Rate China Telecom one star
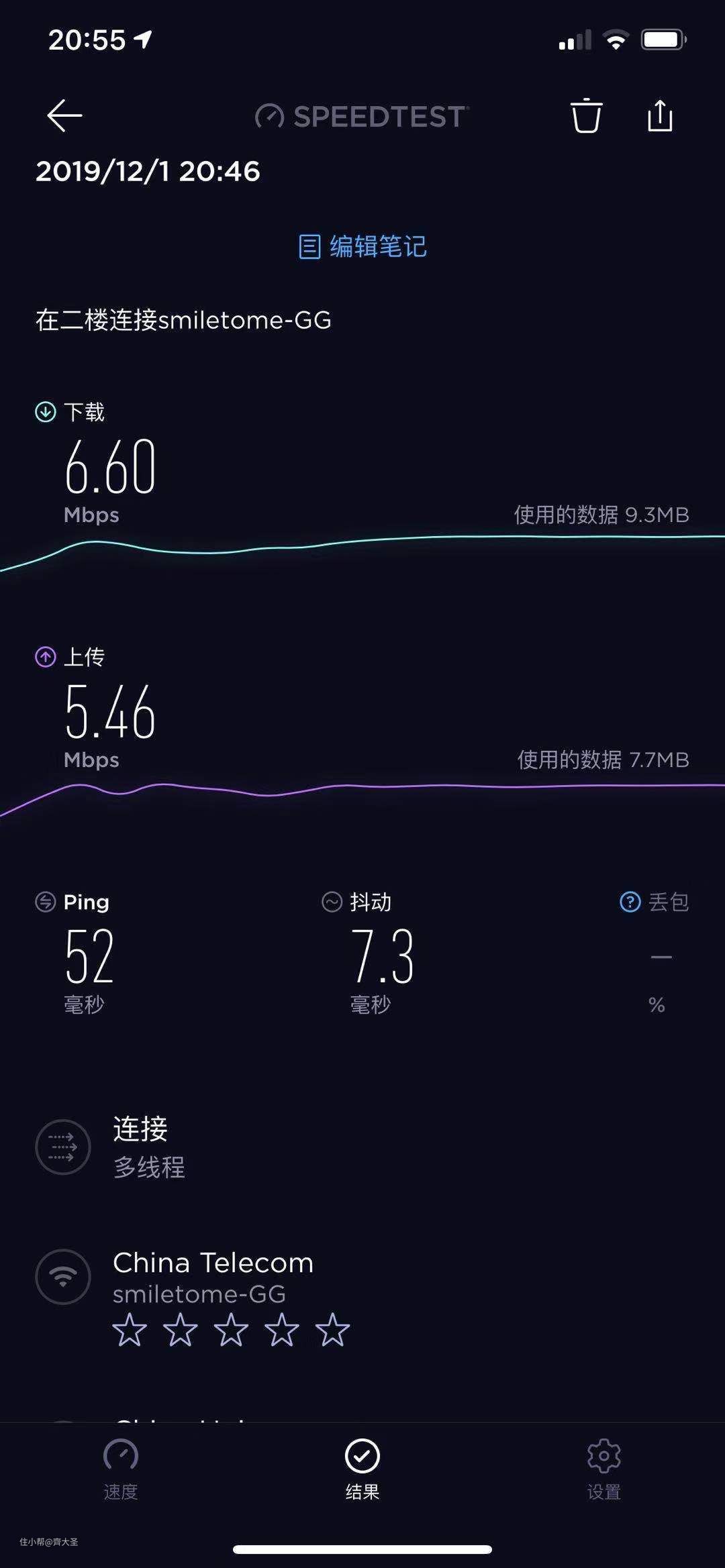This screenshot has height=1568, width=725. point(129,1330)
